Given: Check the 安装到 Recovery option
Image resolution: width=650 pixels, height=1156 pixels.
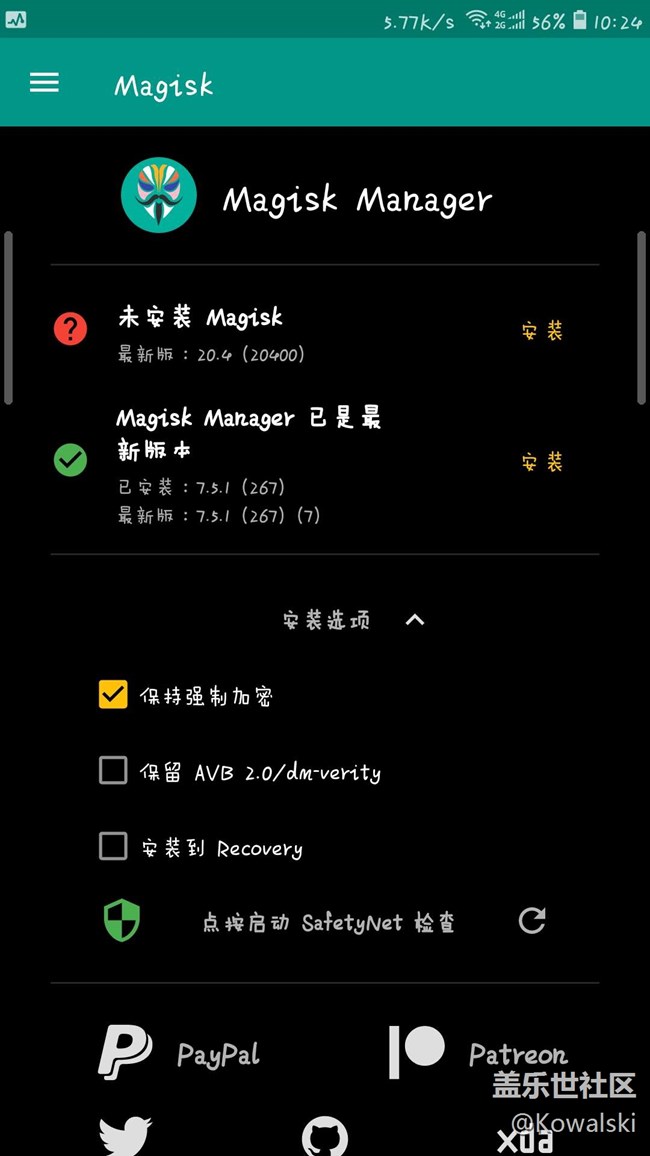Looking at the screenshot, I should pyautogui.click(x=113, y=847).
